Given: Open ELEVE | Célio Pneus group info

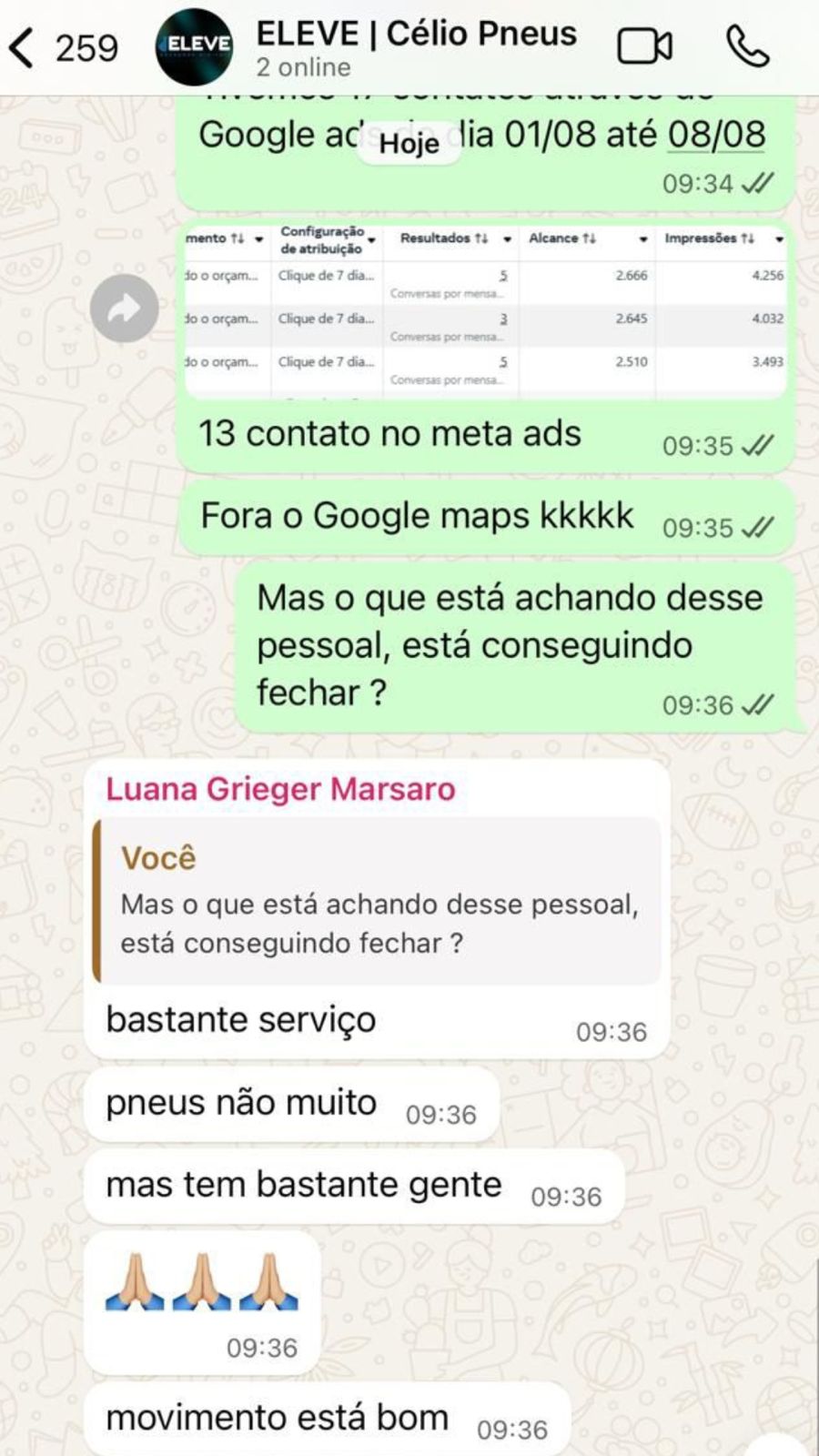Looking at the screenshot, I should point(415,47).
